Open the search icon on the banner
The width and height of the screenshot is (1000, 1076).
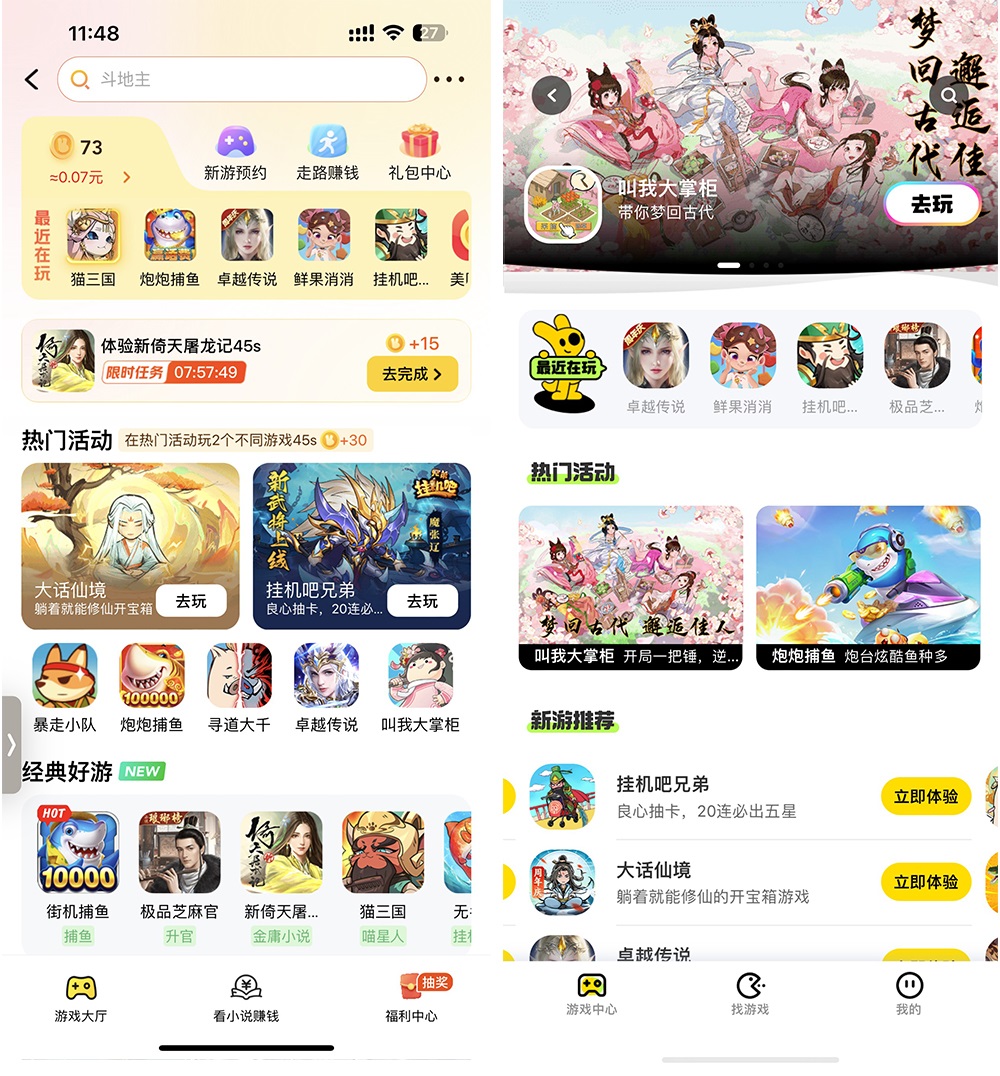point(946,96)
